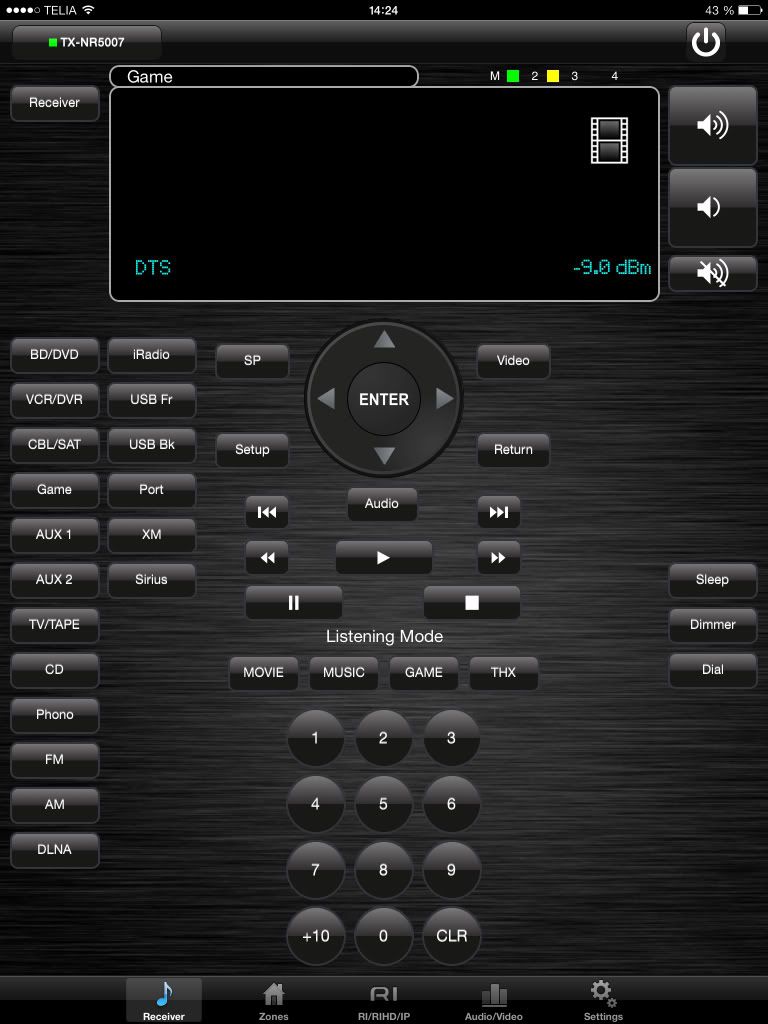Skip to the next track
Viewport: 768px width, 1024px height.
tap(498, 513)
